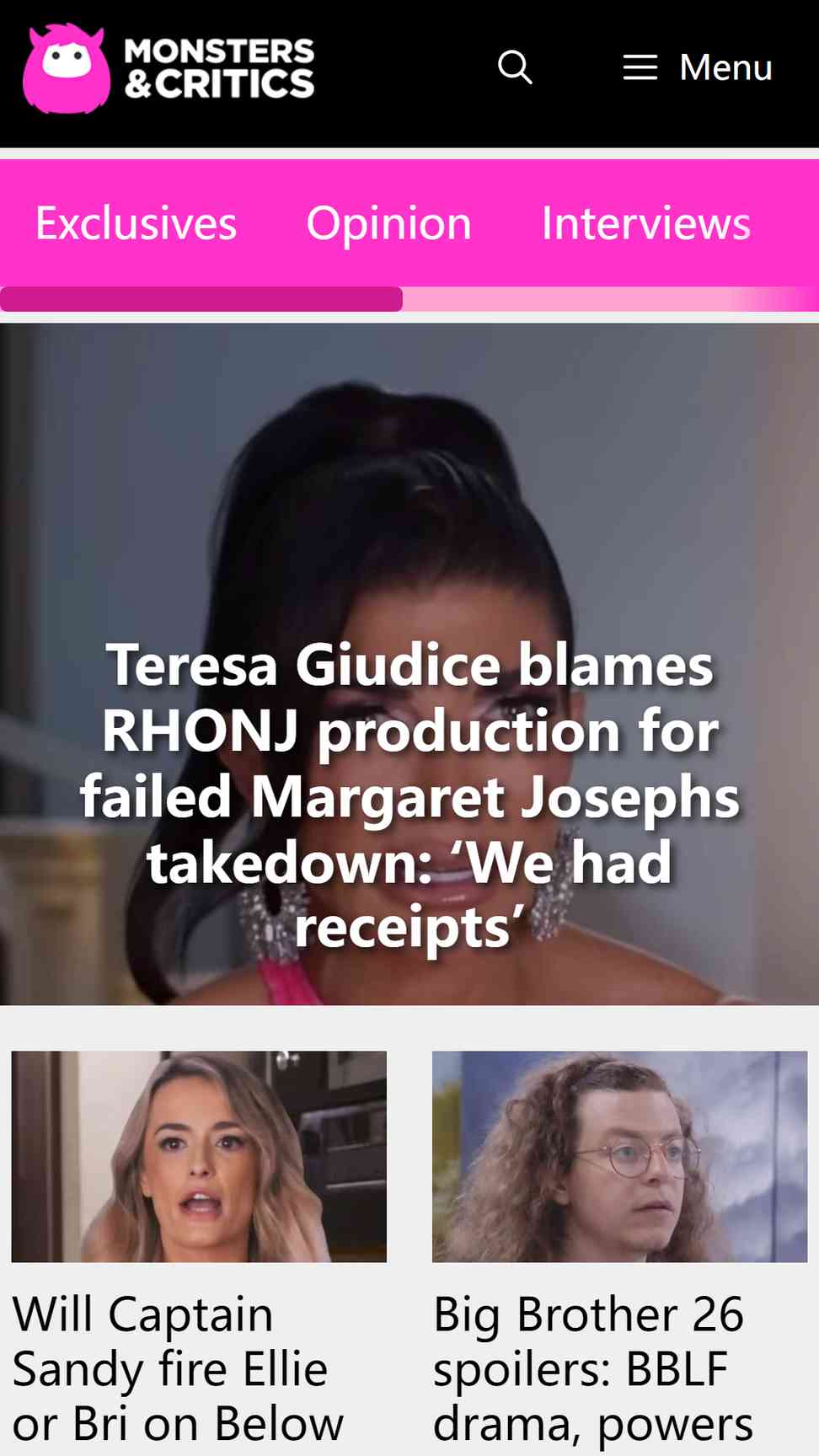Switch to the Opinion section
The image size is (819, 1456).
pos(388,224)
